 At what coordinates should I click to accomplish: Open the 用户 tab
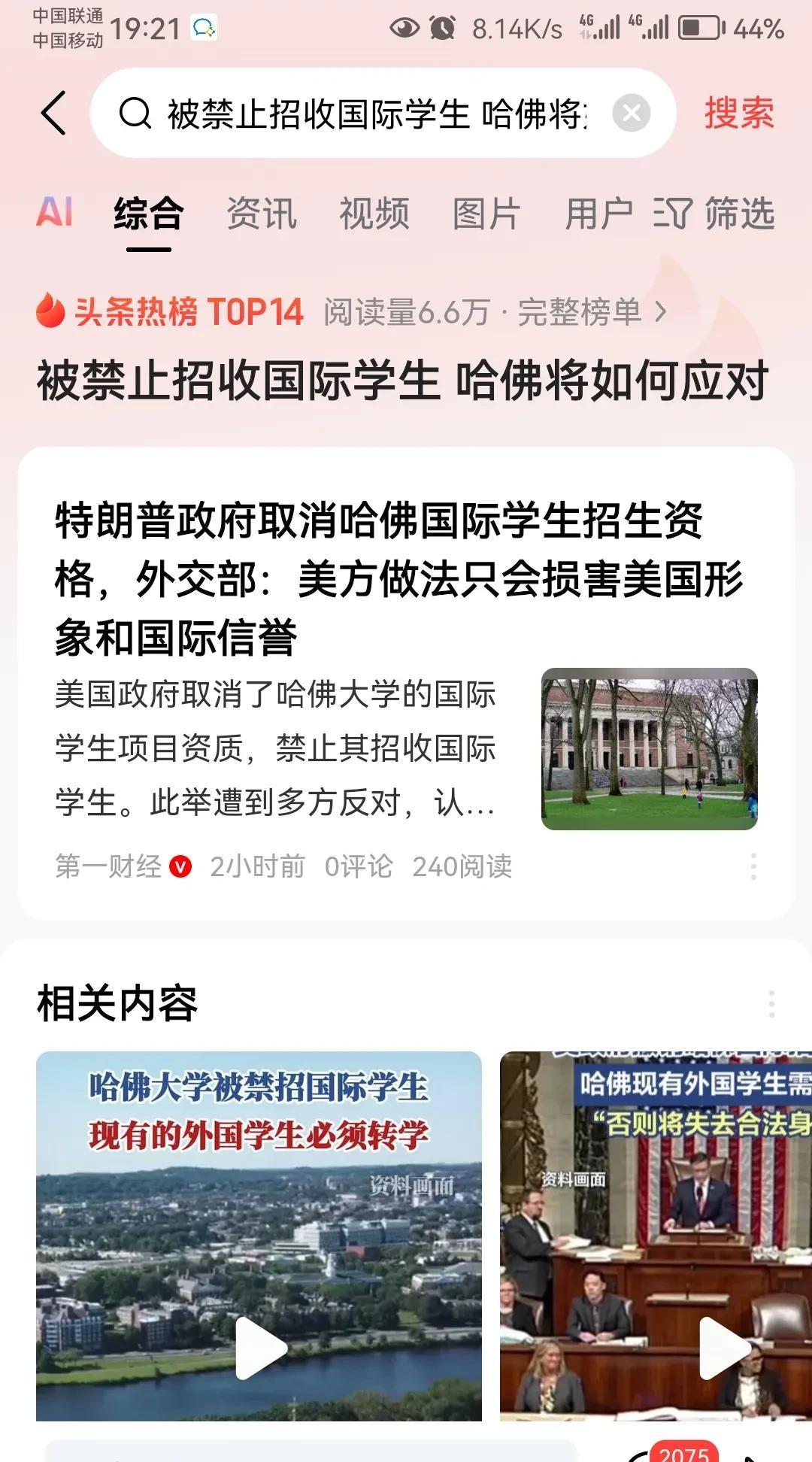(x=598, y=213)
